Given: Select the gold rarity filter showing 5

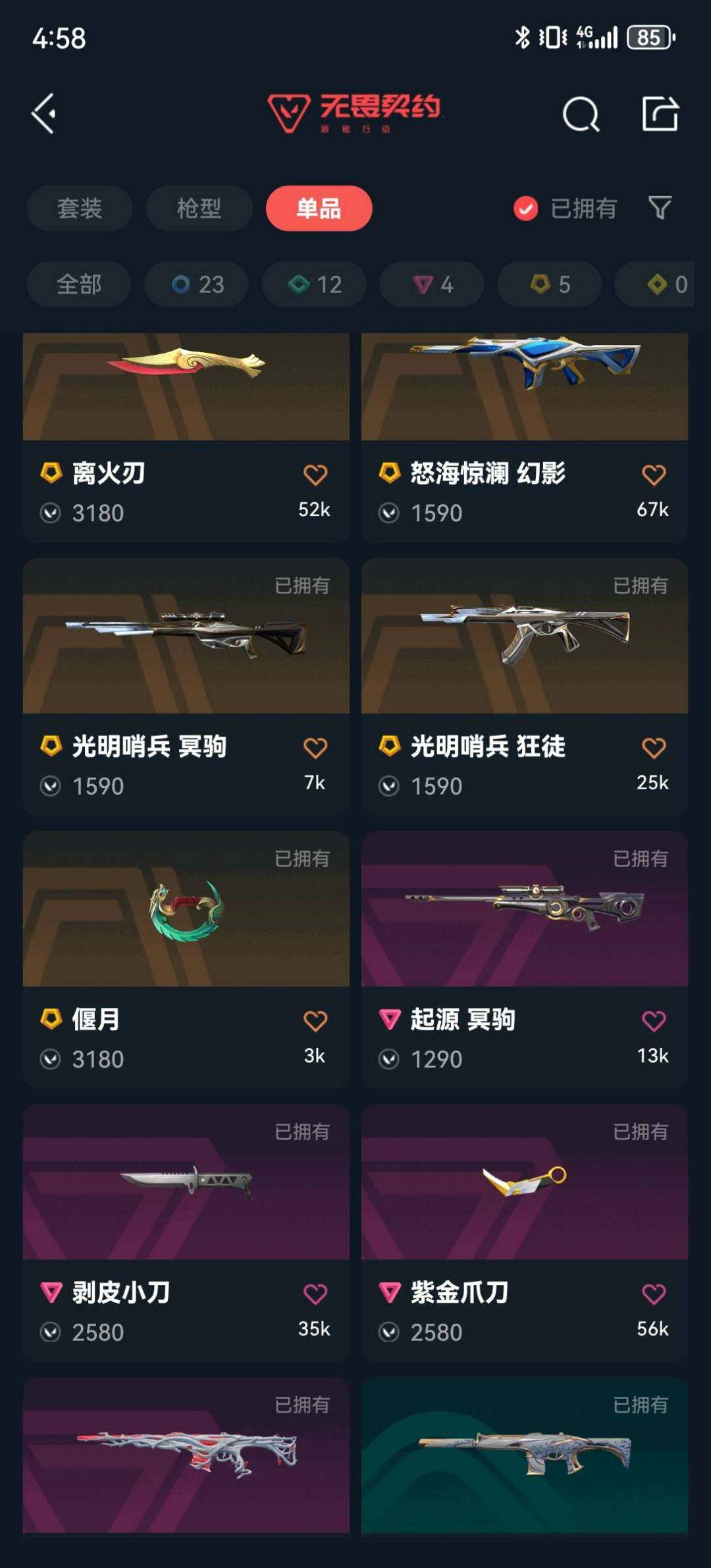Looking at the screenshot, I should (x=548, y=284).
